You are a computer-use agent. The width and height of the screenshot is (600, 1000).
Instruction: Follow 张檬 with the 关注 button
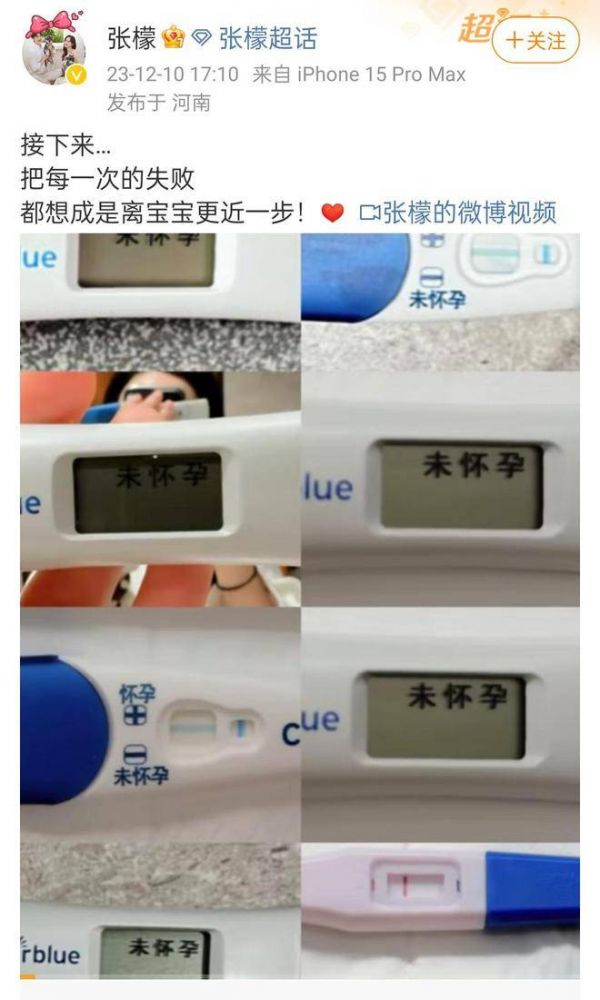click(535, 40)
